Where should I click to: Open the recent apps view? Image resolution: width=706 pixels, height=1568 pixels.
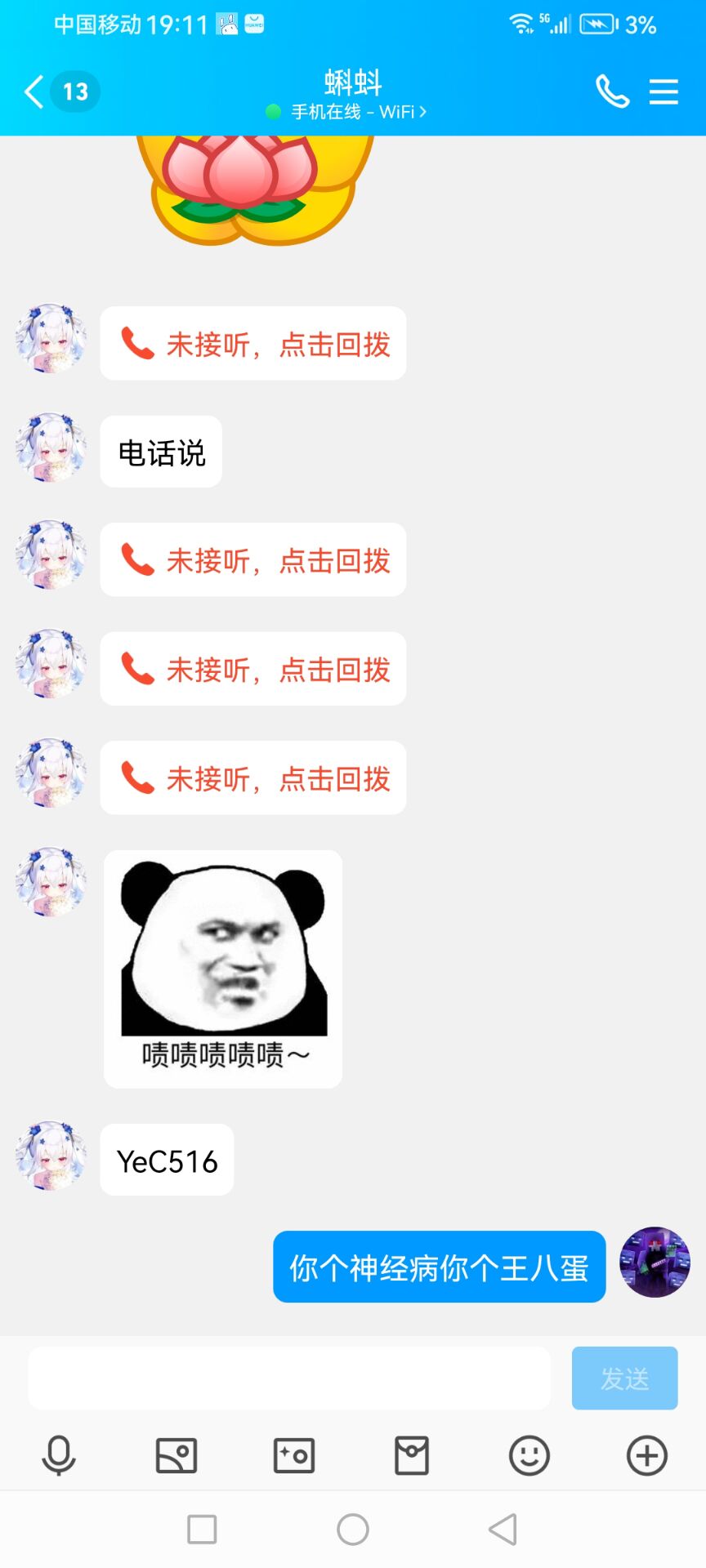[202, 1530]
